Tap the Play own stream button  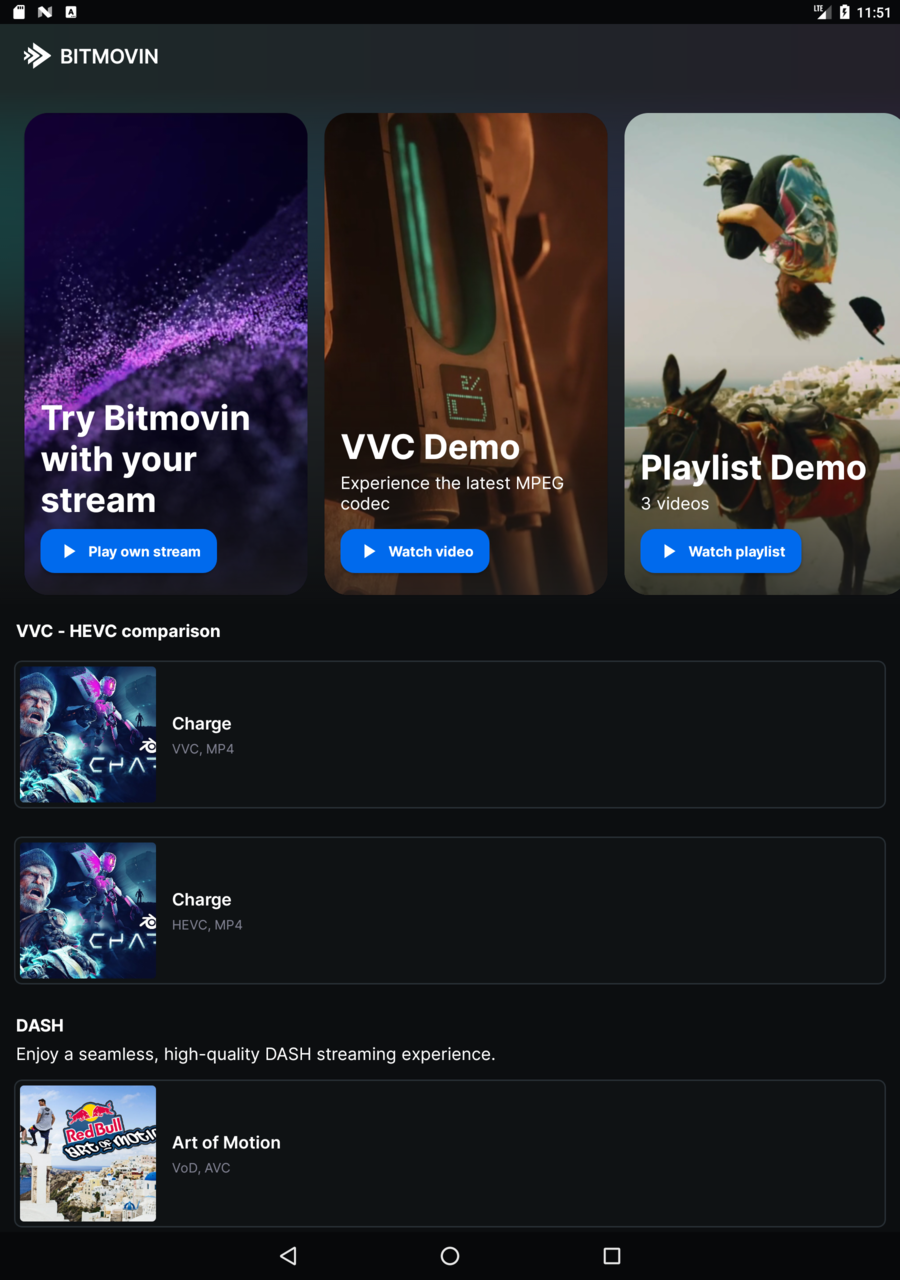pos(128,551)
